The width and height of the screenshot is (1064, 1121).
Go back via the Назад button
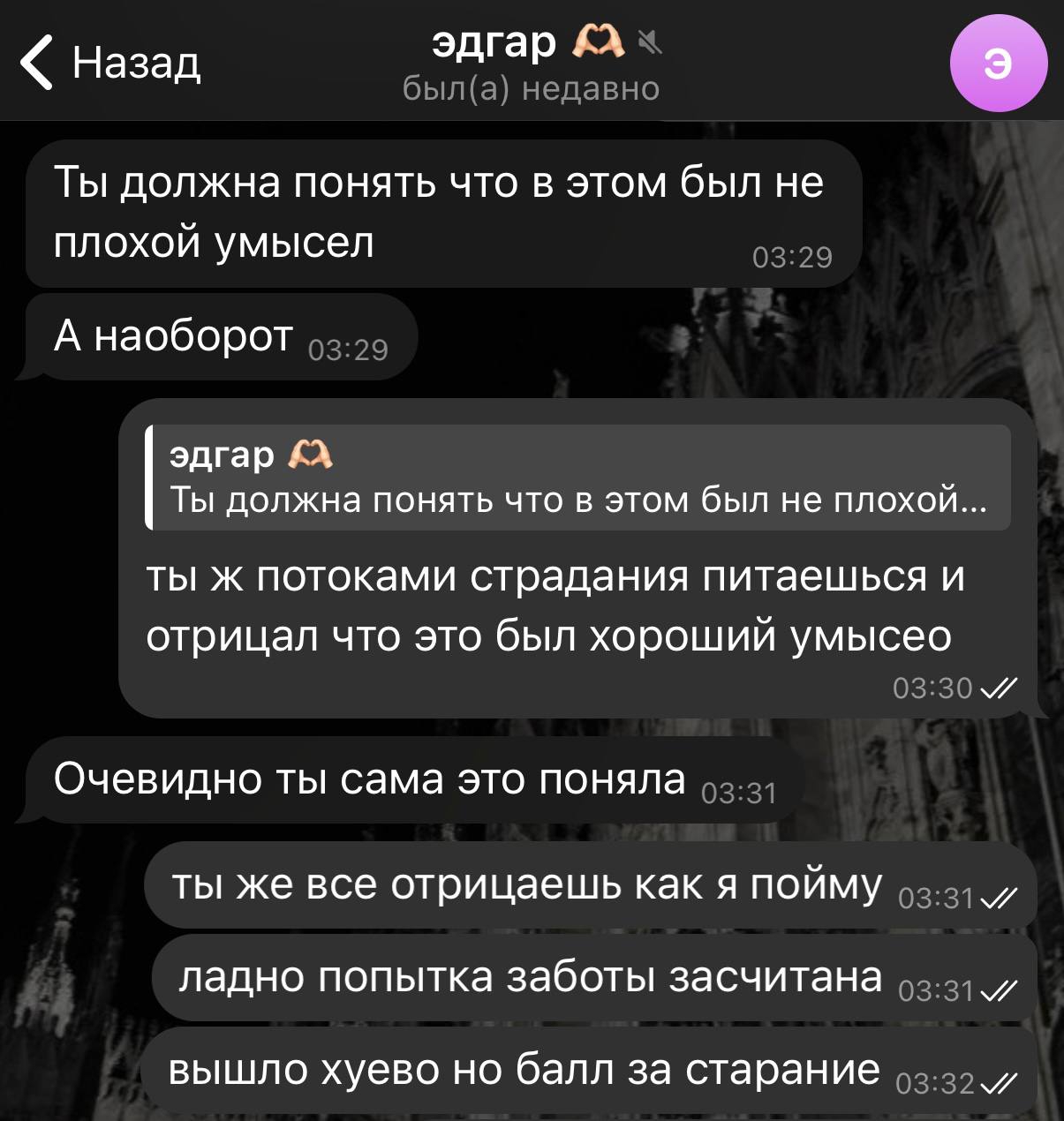[110, 63]
